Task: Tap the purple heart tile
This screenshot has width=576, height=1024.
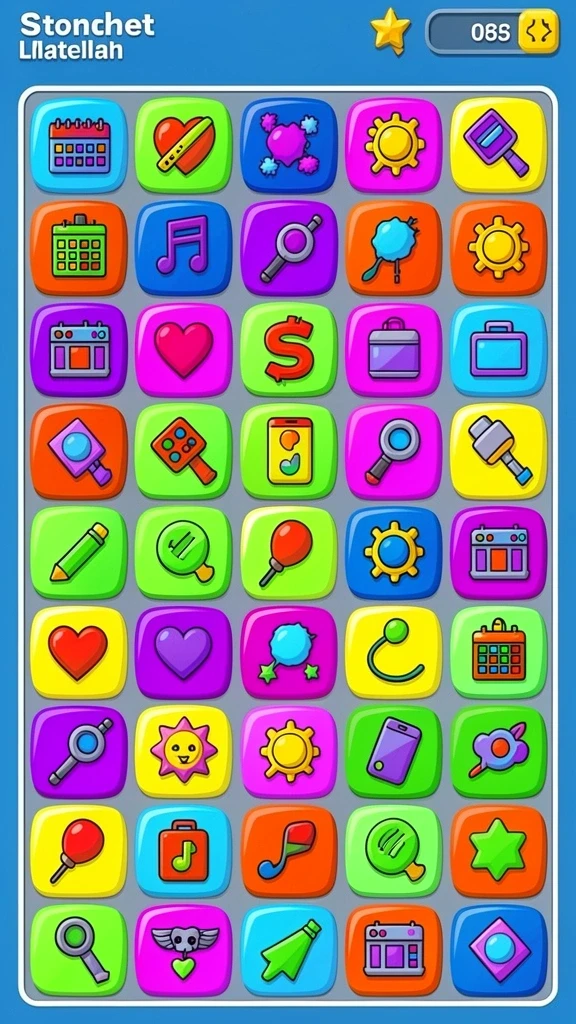Action: (x=184, y=652)
